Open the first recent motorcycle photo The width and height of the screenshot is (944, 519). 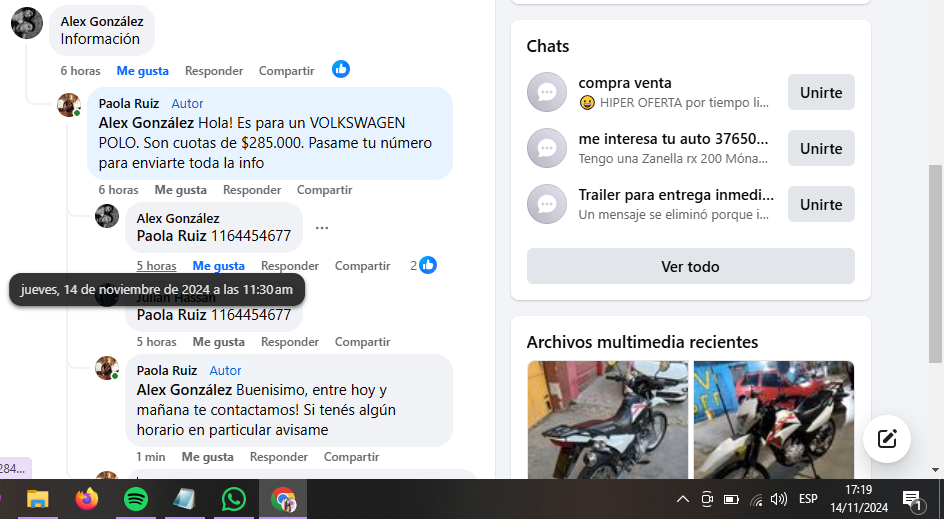[608, 420]
